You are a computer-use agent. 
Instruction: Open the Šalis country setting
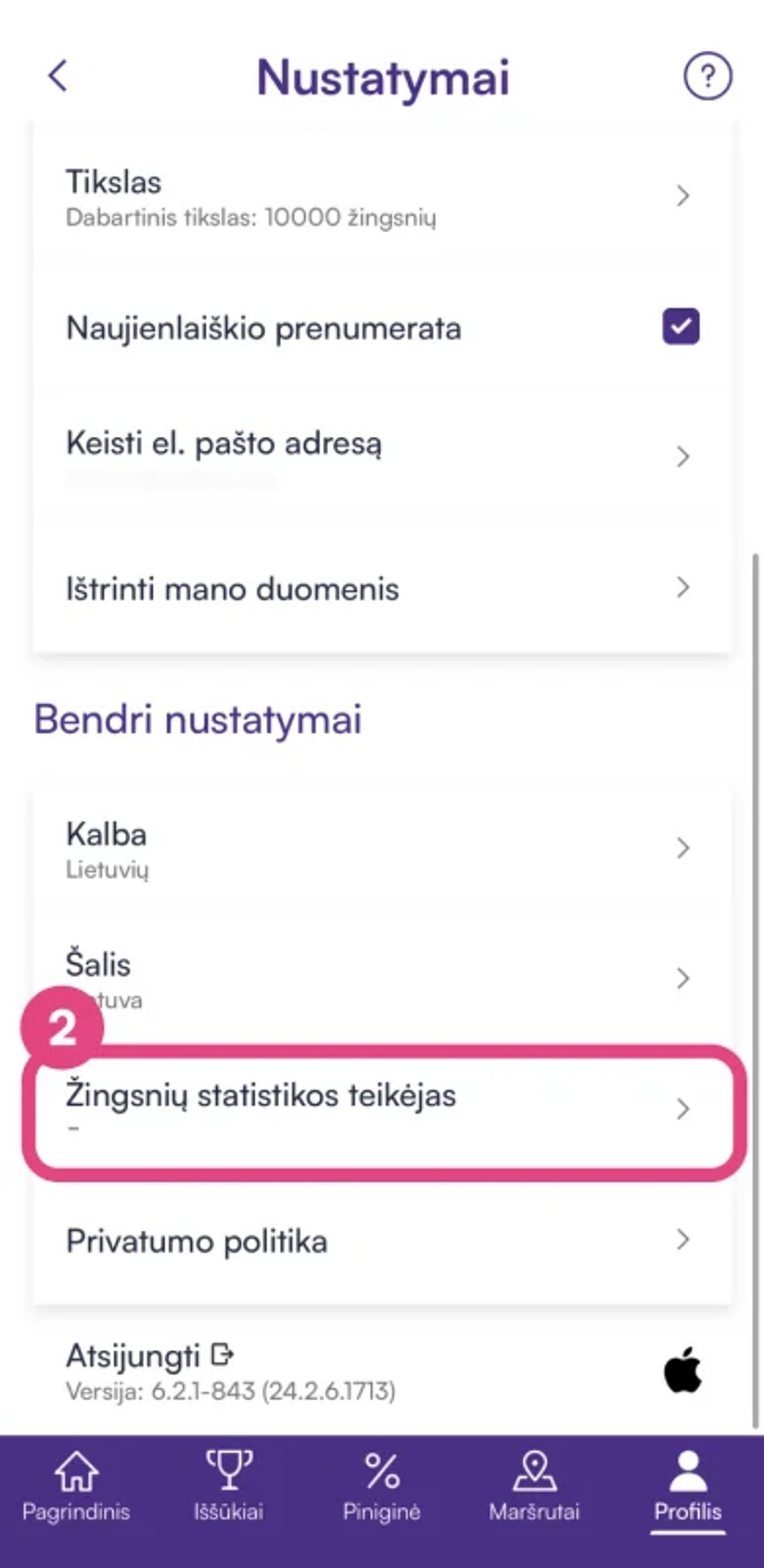pos(381,978)
